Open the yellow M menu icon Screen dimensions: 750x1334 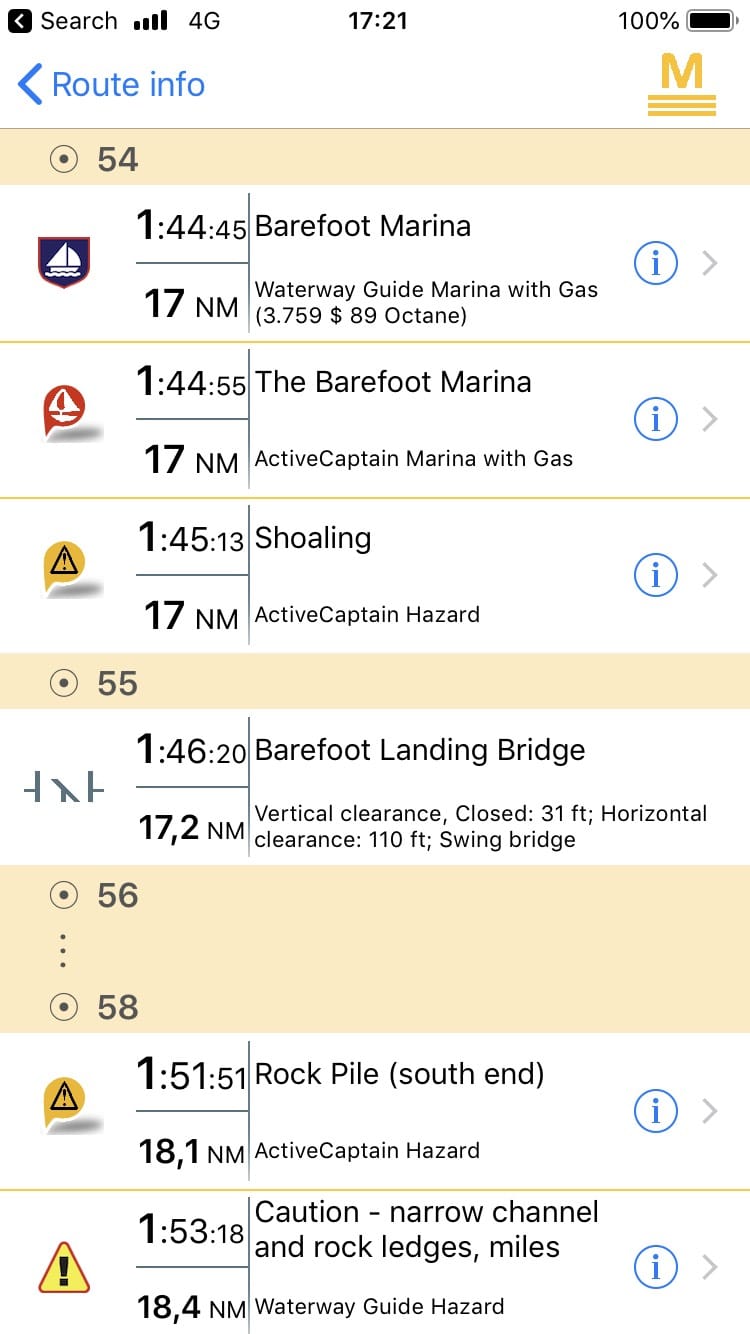[x=682, y=85]
